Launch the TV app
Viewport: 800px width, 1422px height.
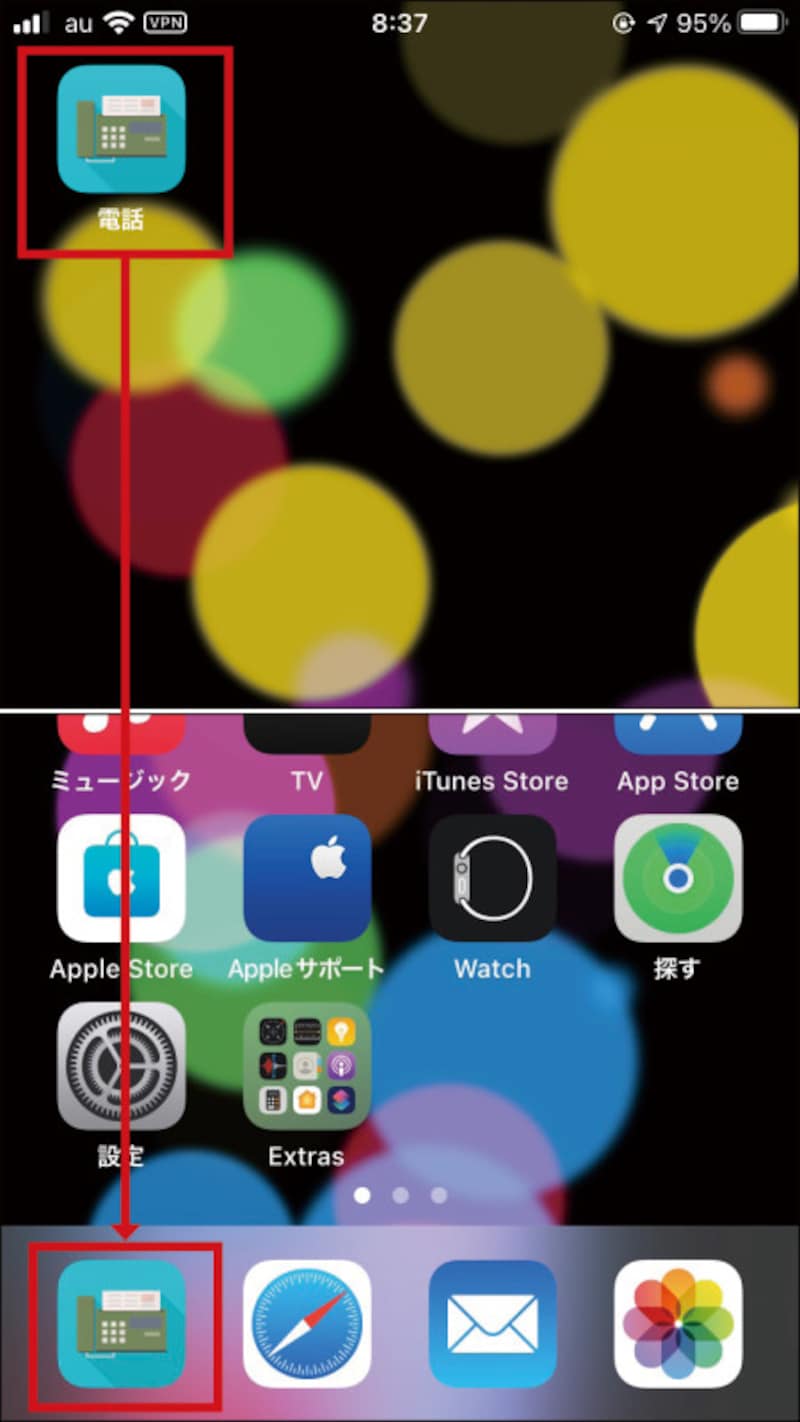(307, 736)
